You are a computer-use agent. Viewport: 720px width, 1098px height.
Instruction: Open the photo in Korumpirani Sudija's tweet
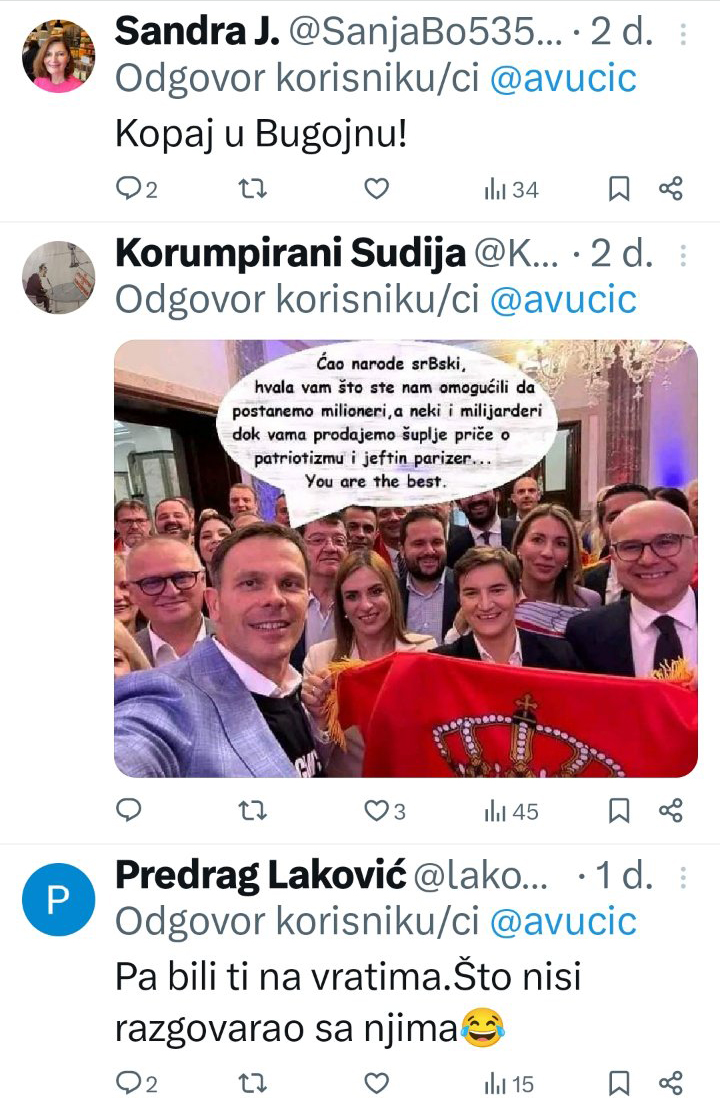405,558
